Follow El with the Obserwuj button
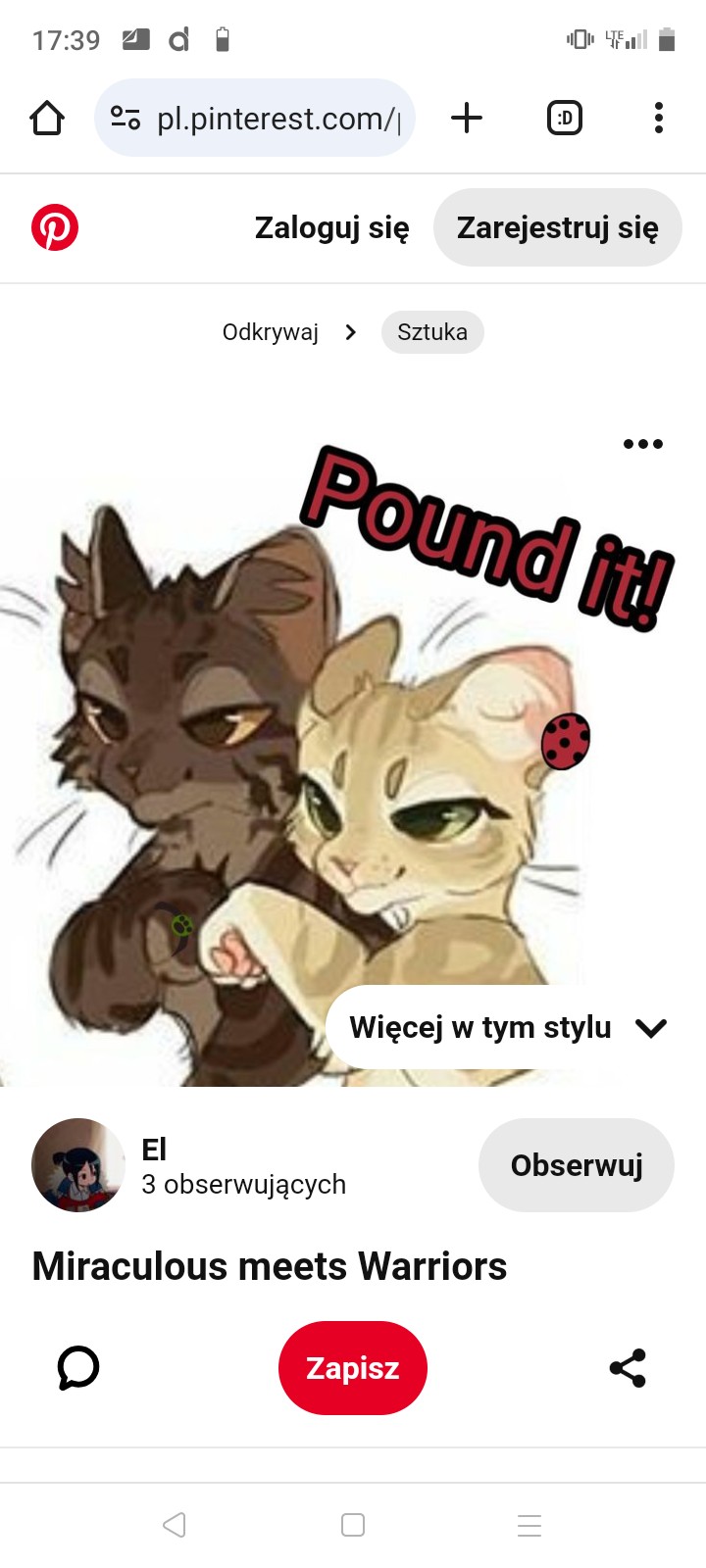Viewport: 706px width, 1568px height. click(x=577, y=1165)
